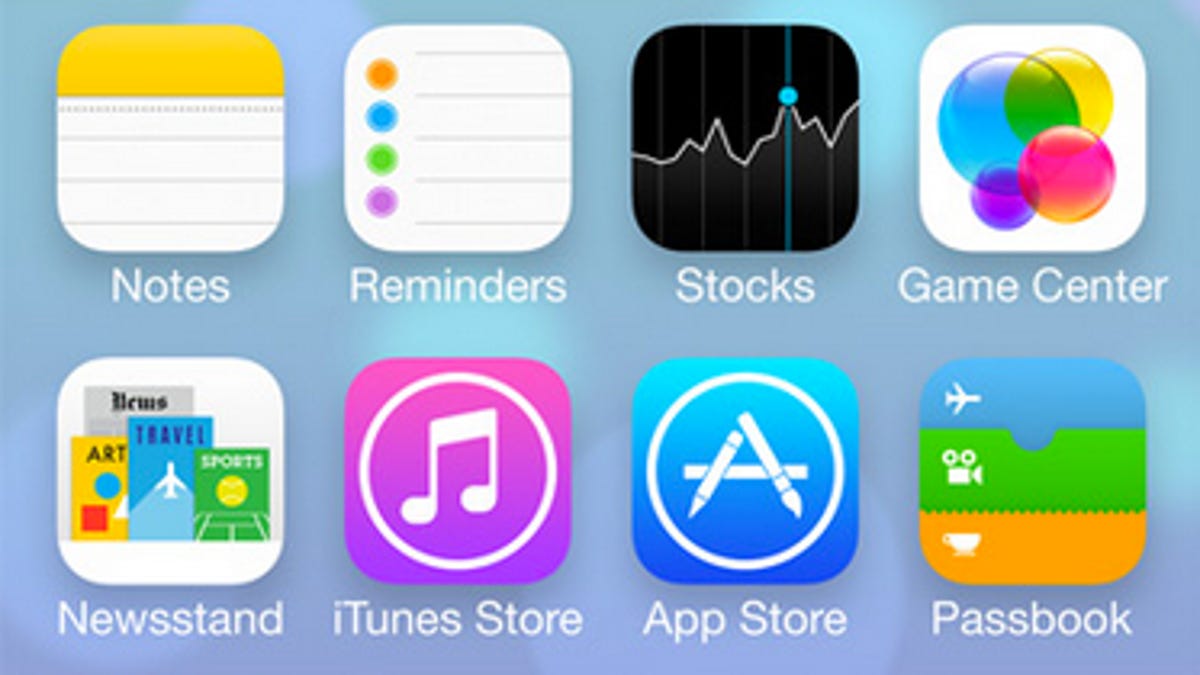This screenshot has width=1200, height=675.
Task: Launch the iTunes Store
Action: (x=458, y=470)
